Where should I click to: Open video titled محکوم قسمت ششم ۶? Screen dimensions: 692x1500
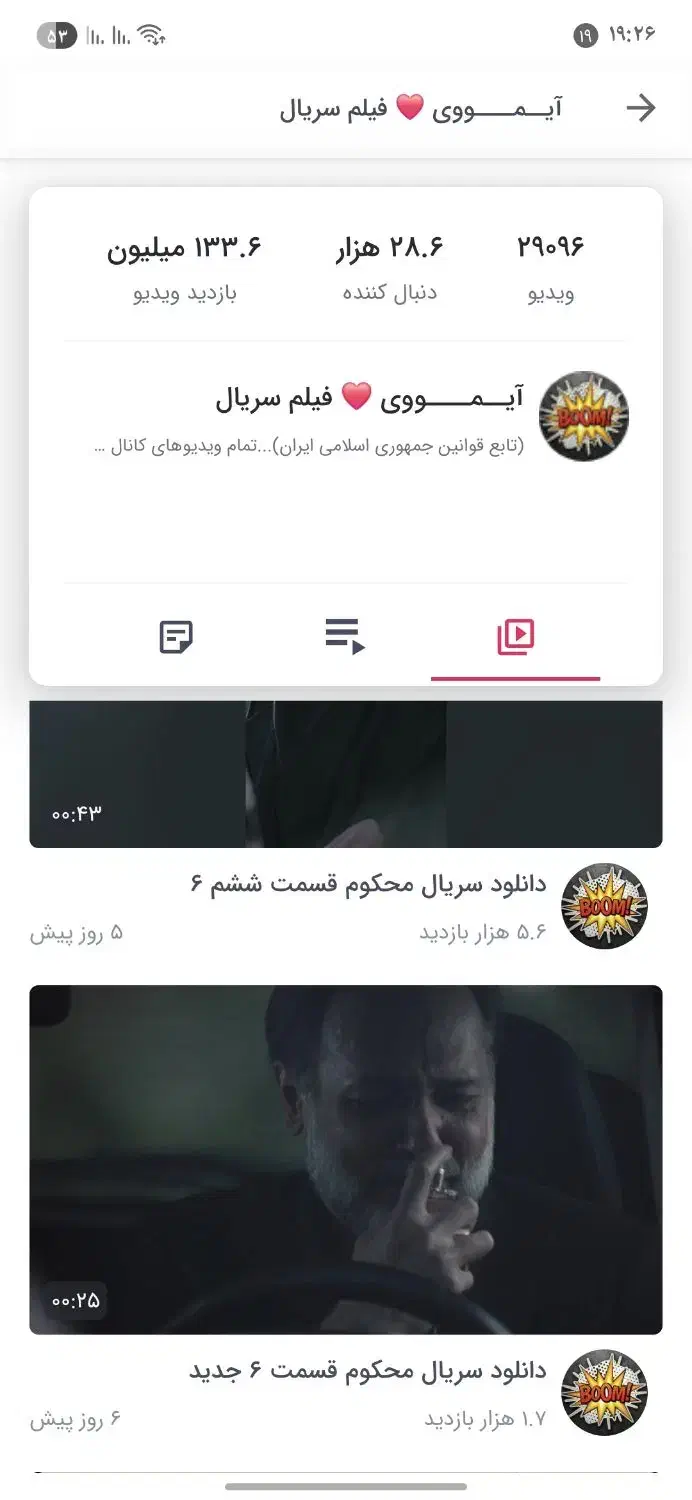368,884
